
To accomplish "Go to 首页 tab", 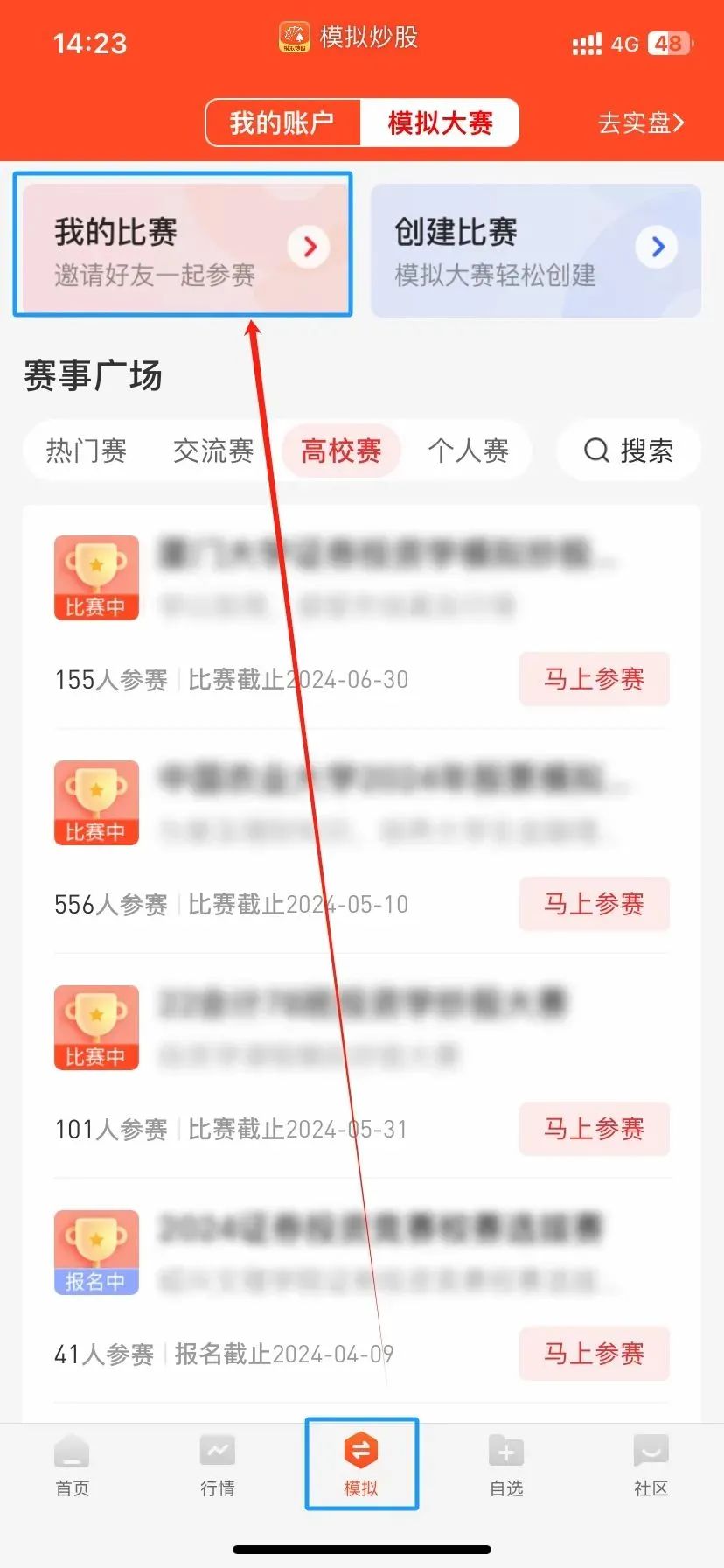I will point(72,1465).
